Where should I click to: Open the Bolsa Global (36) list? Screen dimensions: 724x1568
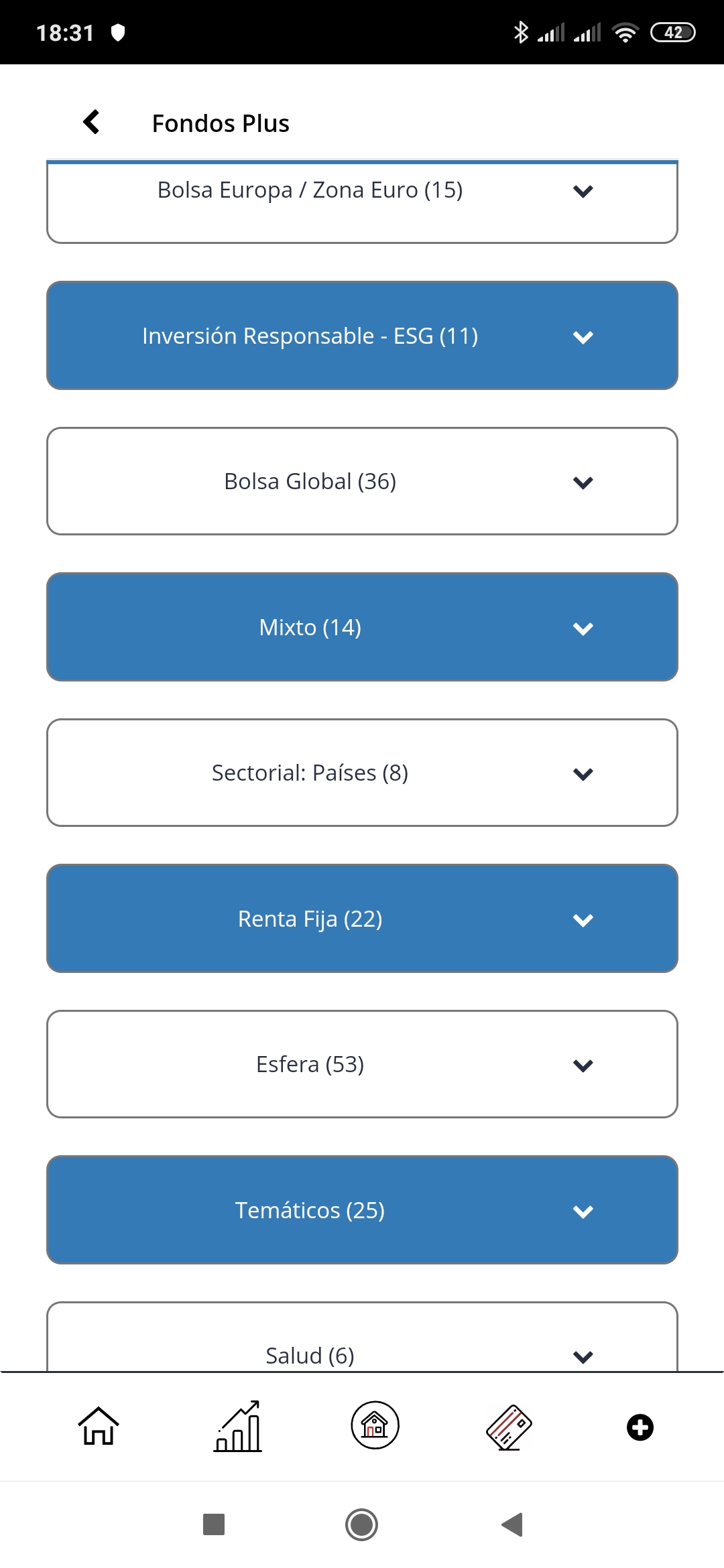point(362,481)
